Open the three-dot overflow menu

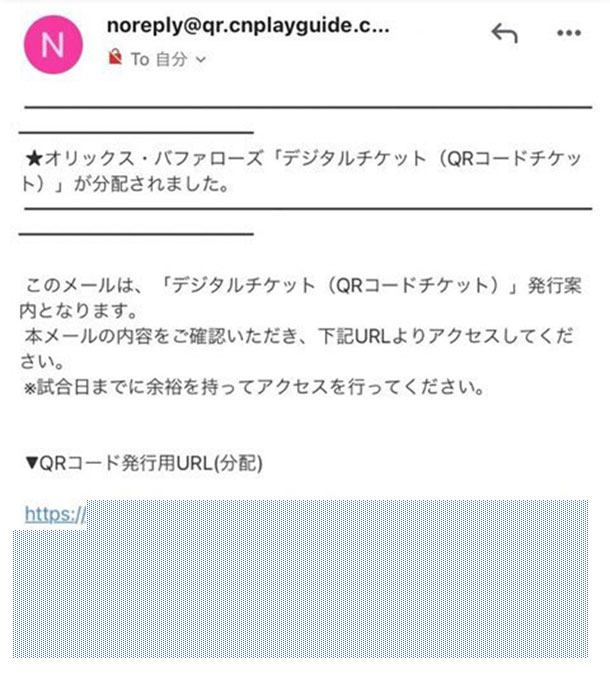click(568, 34)
